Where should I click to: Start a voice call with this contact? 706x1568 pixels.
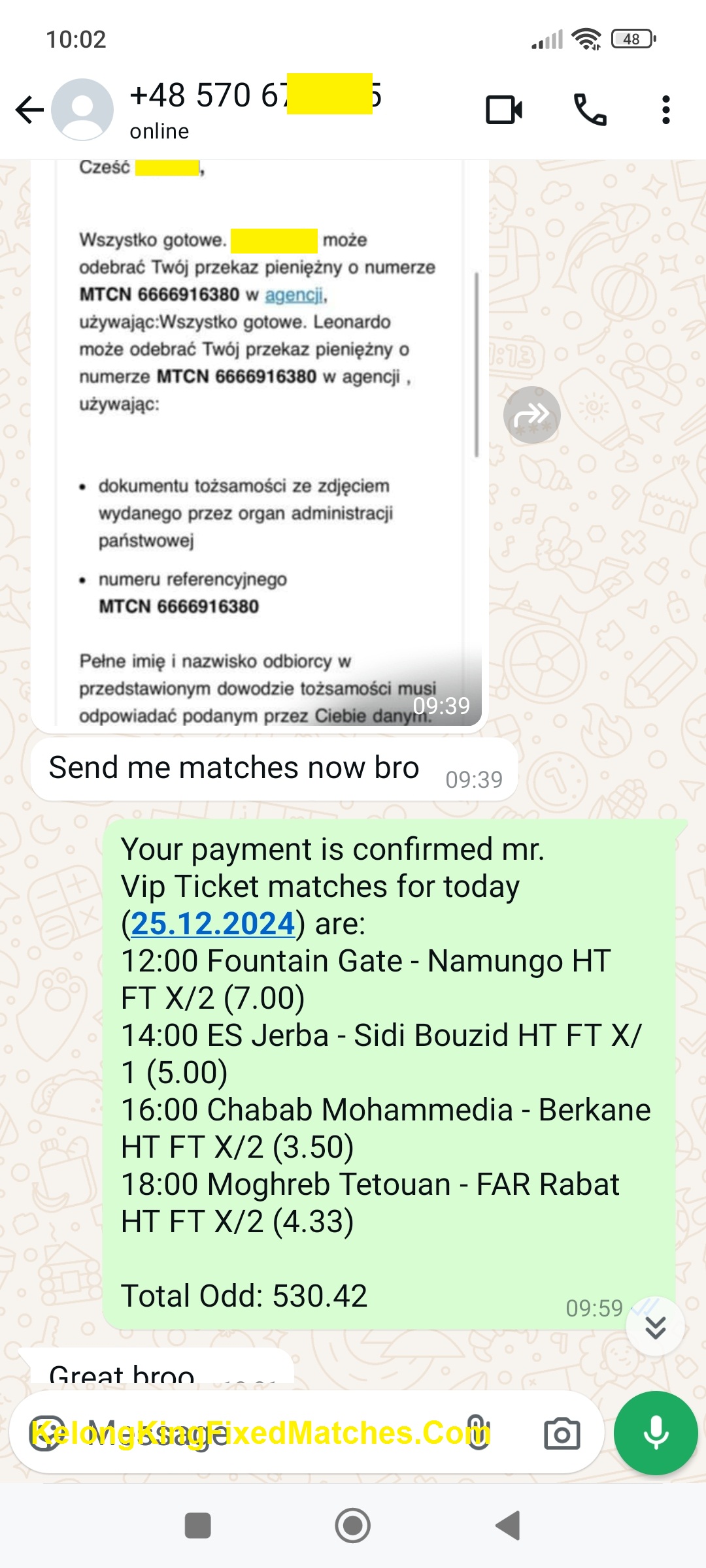590,110
